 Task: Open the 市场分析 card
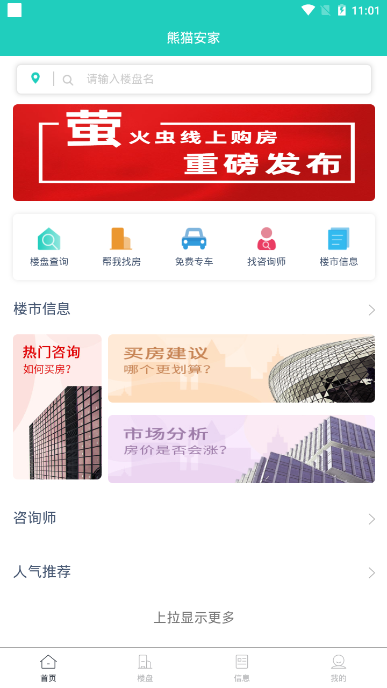(241, 449)
